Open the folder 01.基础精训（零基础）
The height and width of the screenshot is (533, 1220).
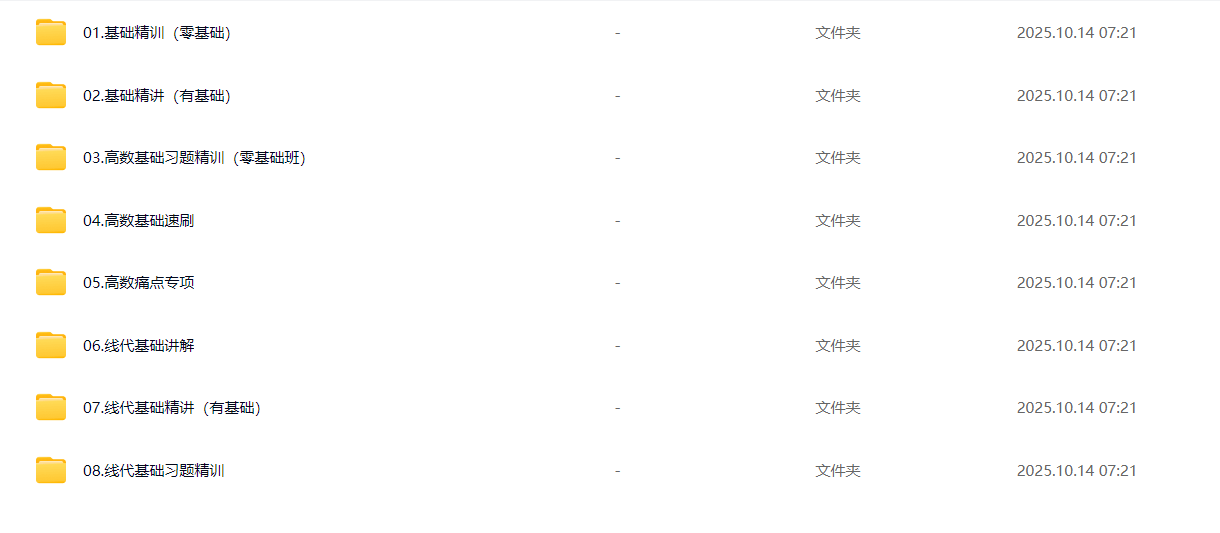(x=157, y=33)
